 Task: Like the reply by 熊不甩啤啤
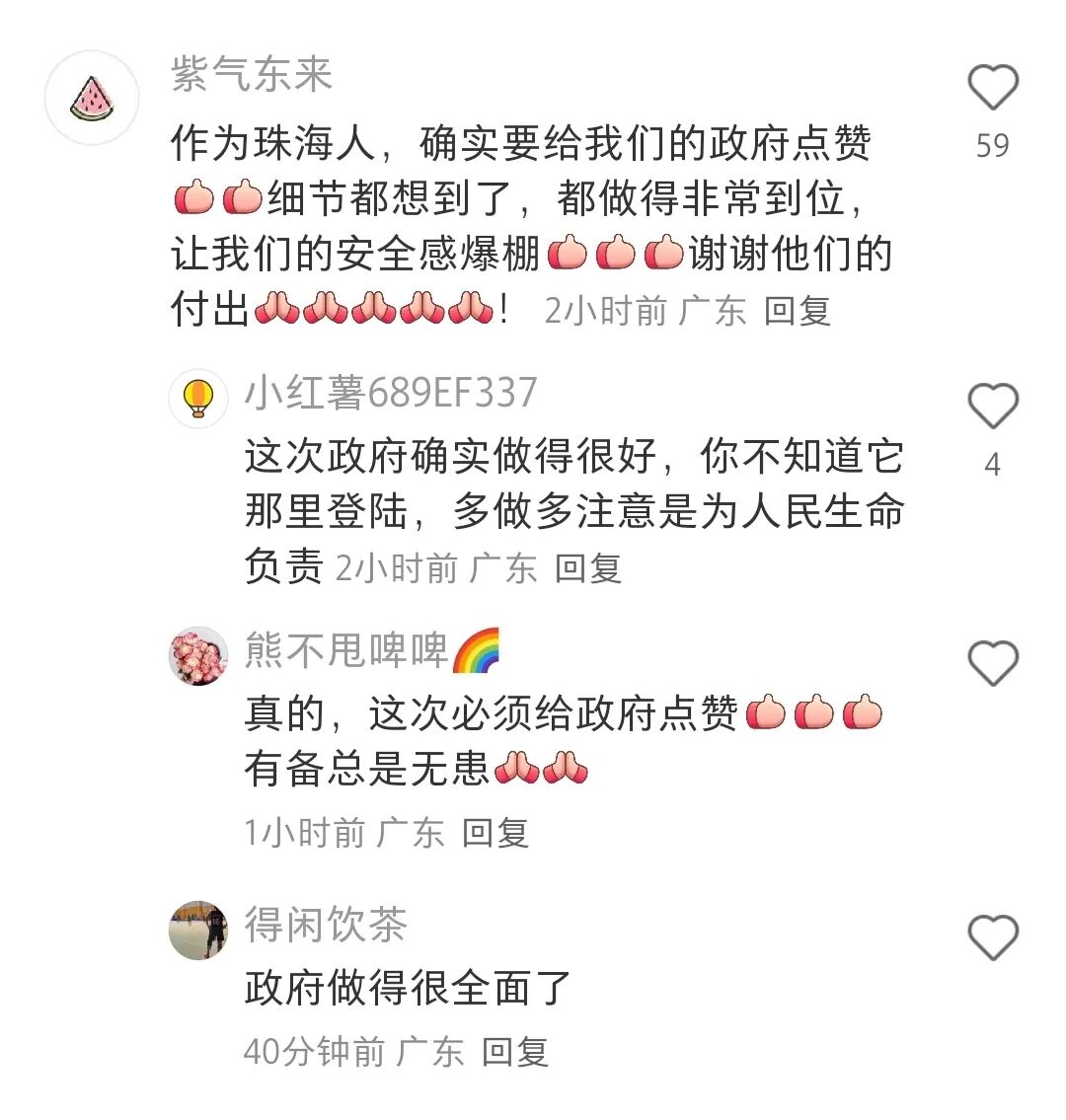992,663
